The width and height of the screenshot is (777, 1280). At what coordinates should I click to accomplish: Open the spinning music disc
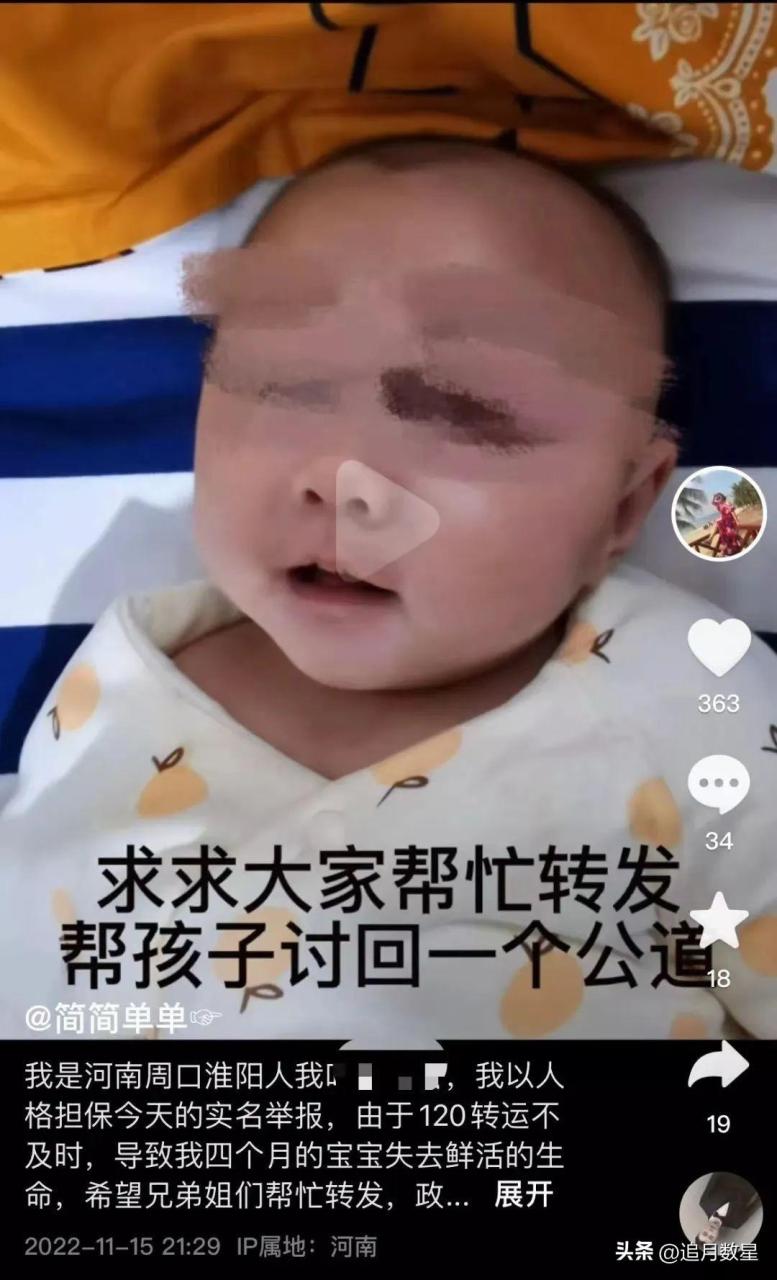[x=720, y=1212]
